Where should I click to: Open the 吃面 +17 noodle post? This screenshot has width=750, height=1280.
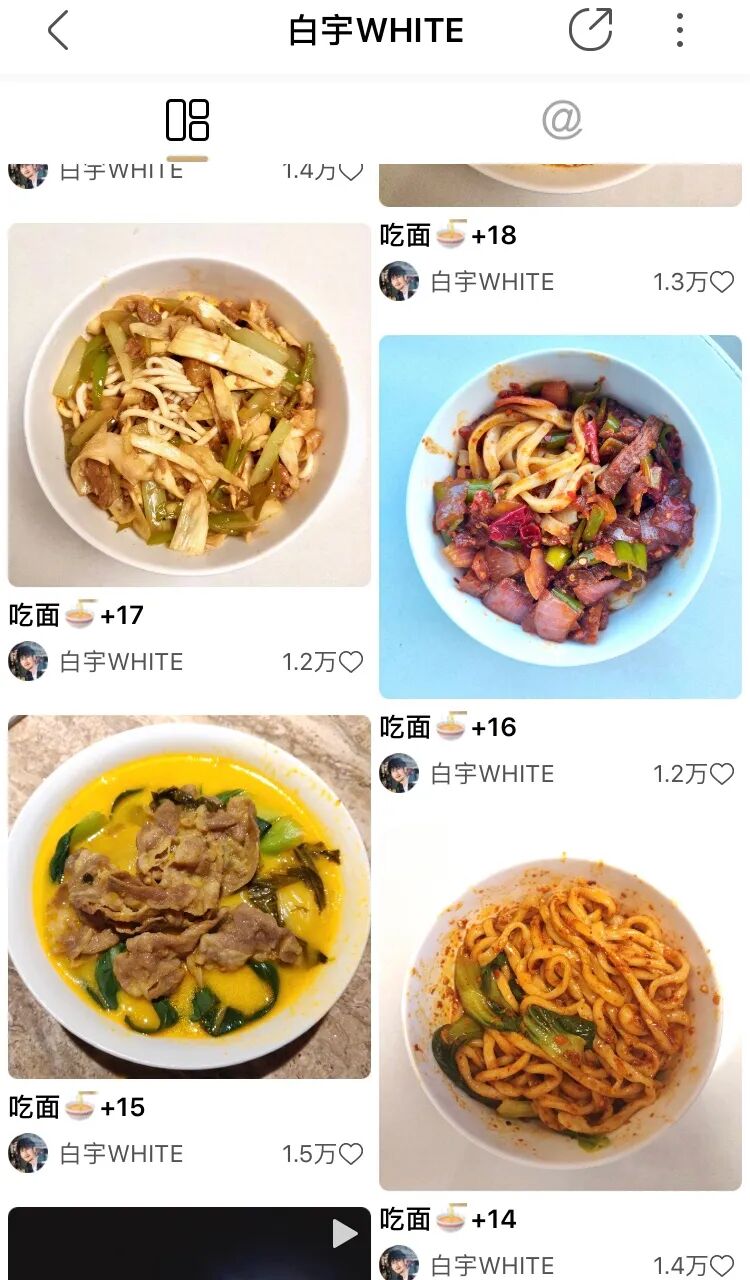click(189, 405)
